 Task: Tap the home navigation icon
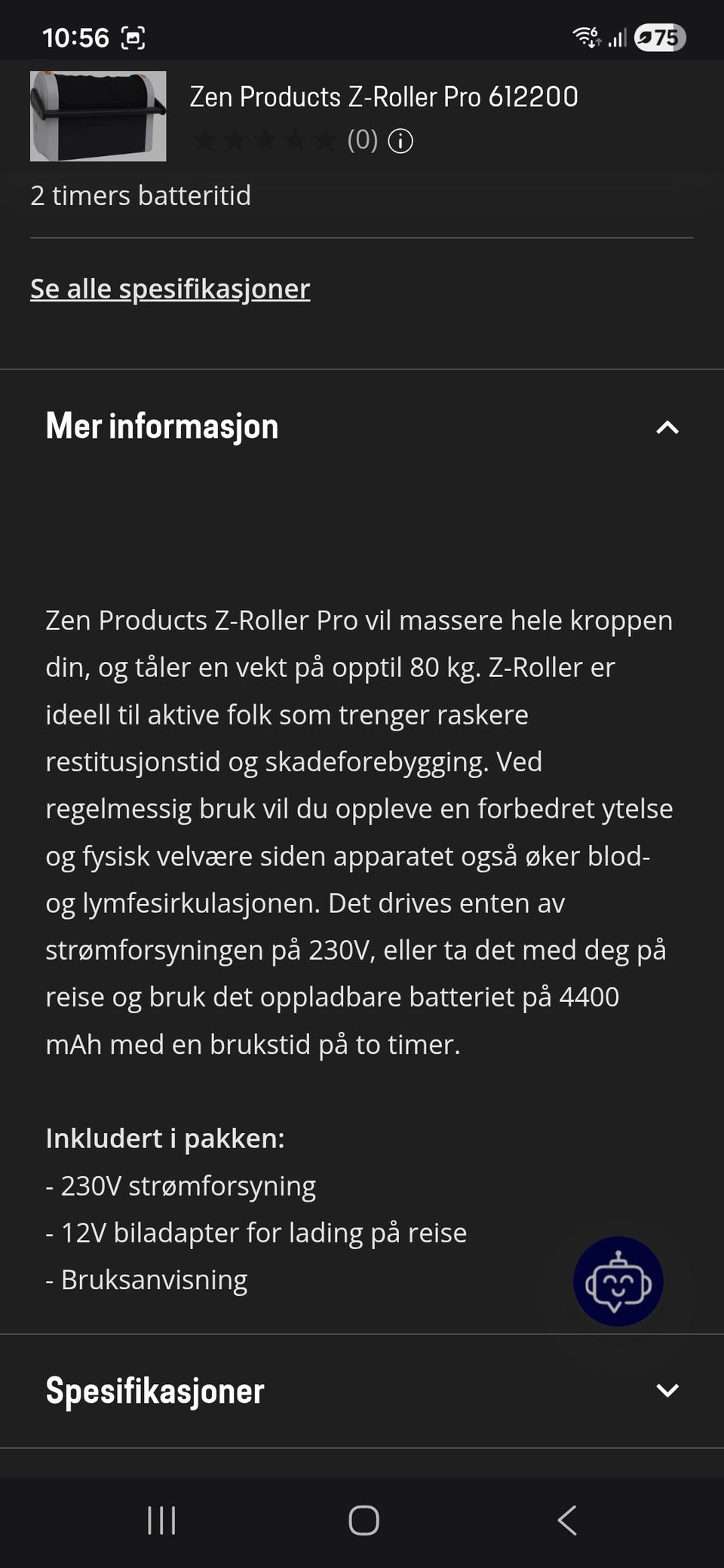point(363,1521)
